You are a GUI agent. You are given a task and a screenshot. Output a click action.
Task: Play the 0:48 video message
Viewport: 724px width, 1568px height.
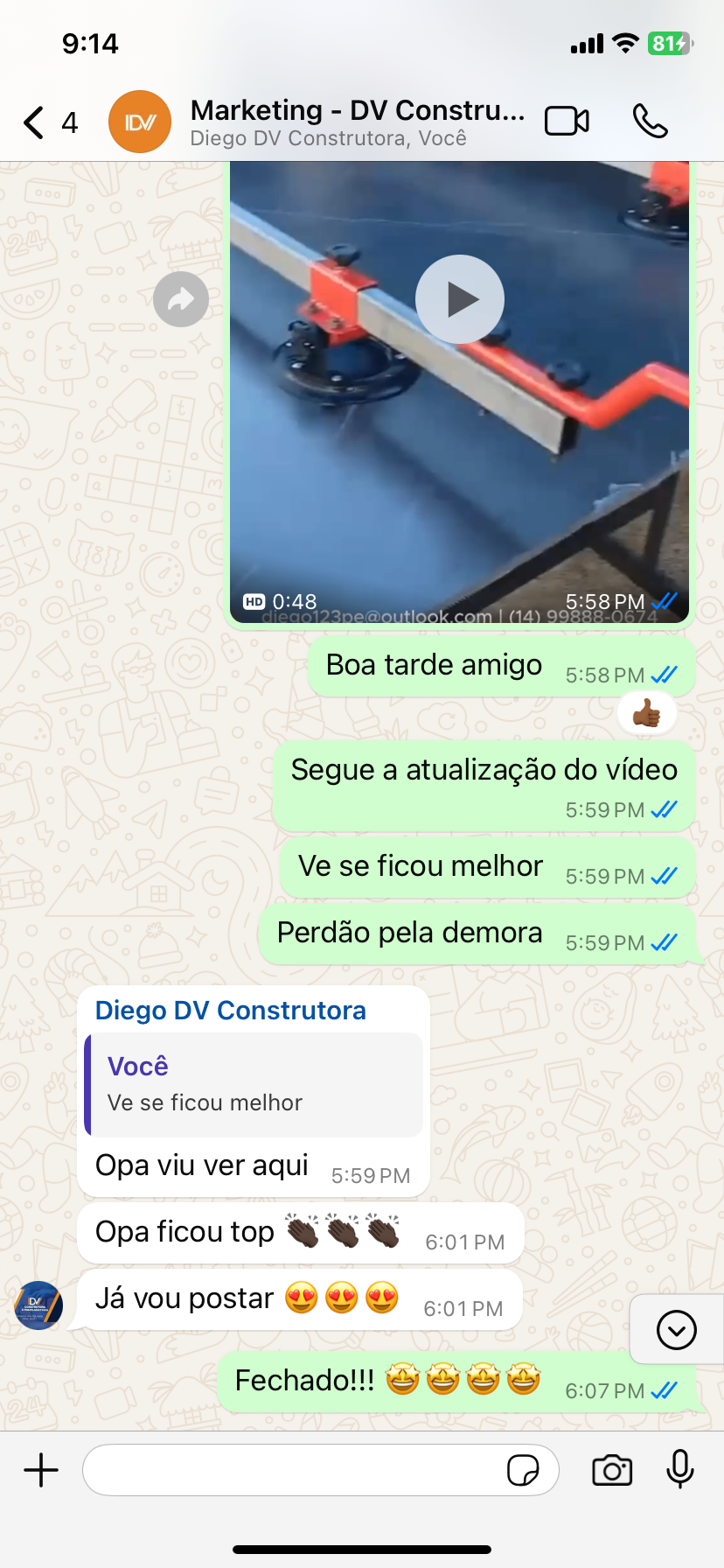460,299
